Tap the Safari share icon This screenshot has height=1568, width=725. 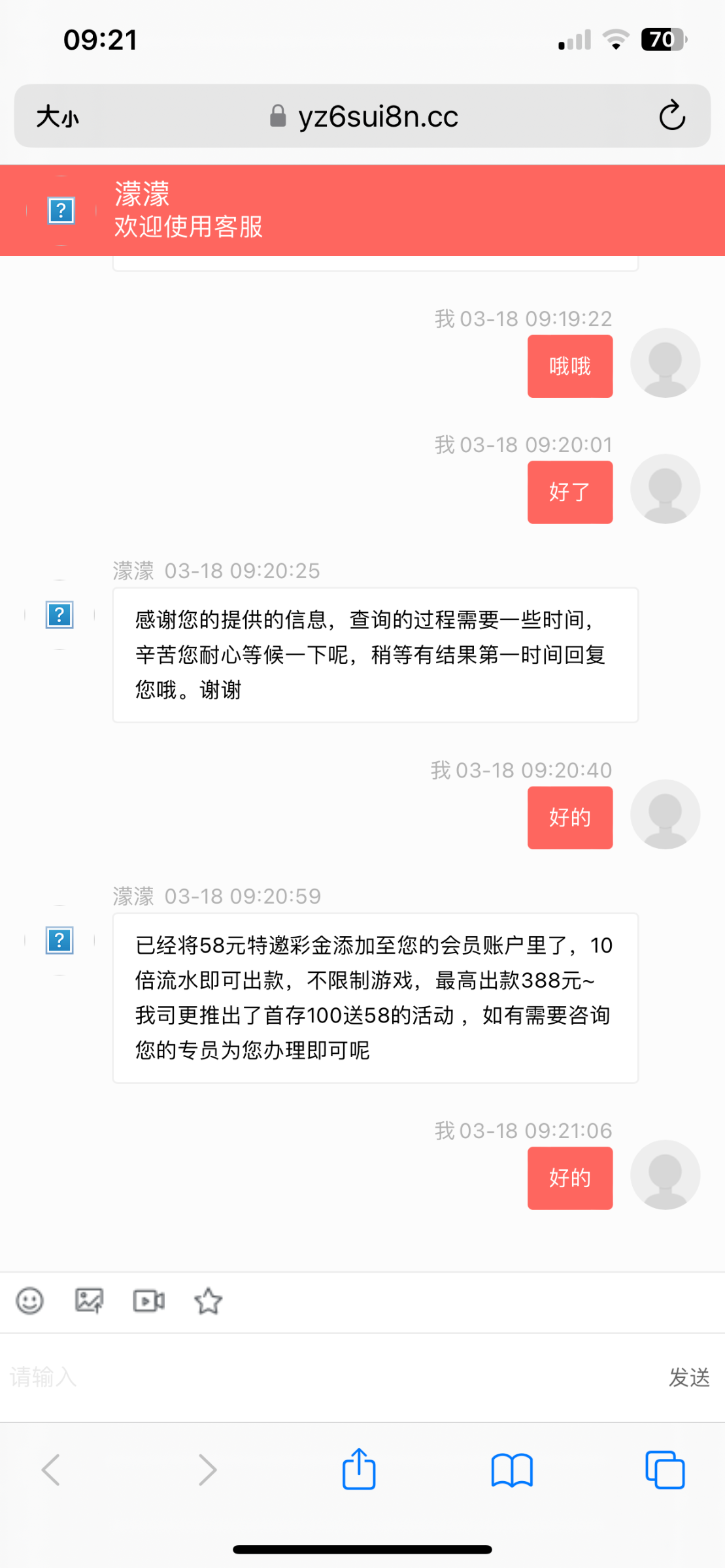click(358, 1470)
